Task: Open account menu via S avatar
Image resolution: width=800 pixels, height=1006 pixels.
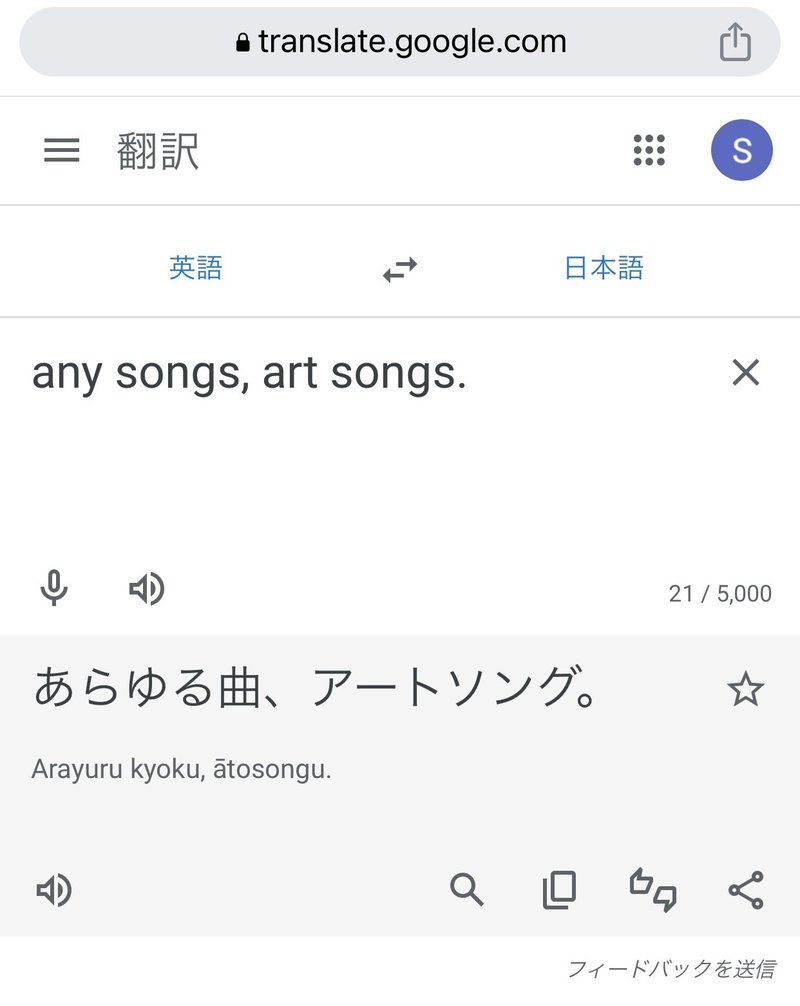Action: (x=742, y=150)
